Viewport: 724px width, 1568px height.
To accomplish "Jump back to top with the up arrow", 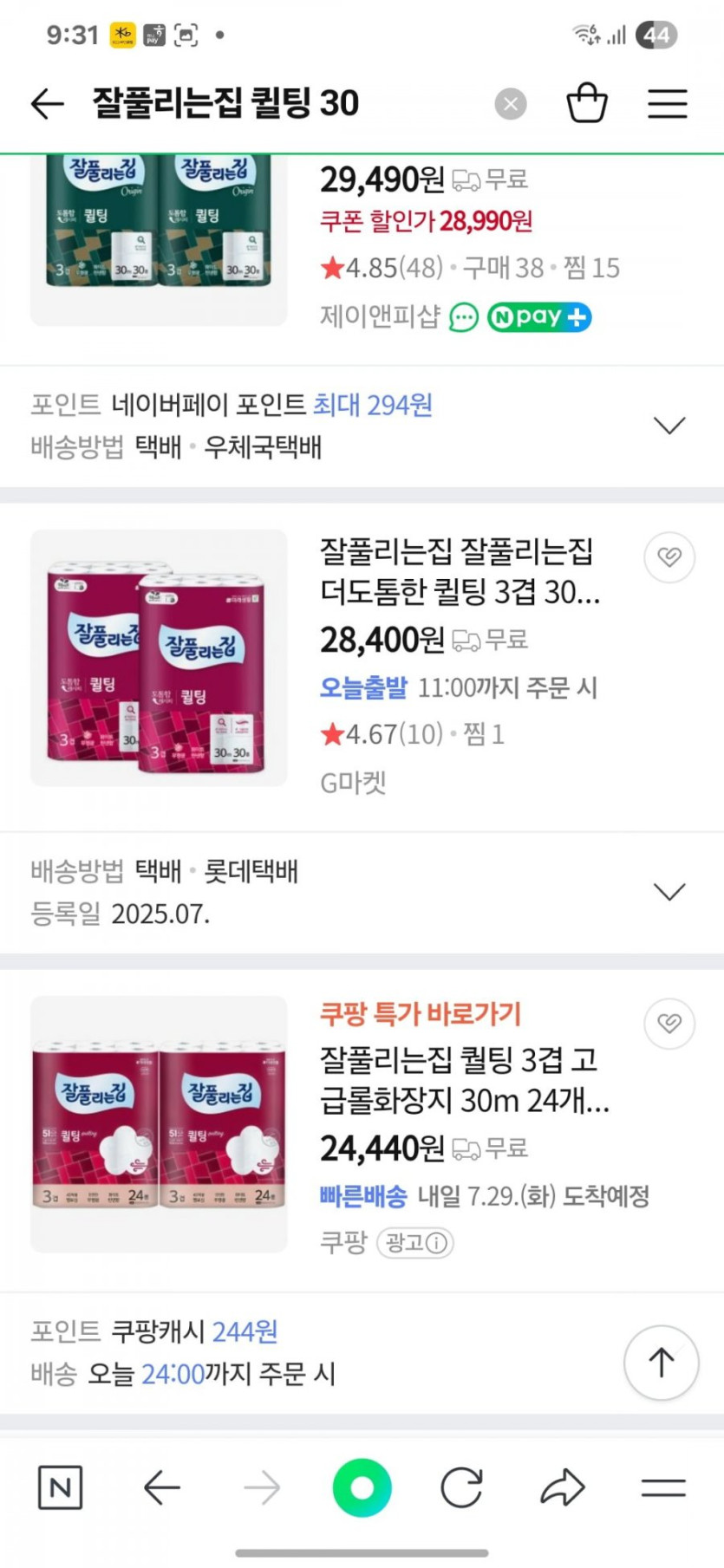I will (662, 1363).
